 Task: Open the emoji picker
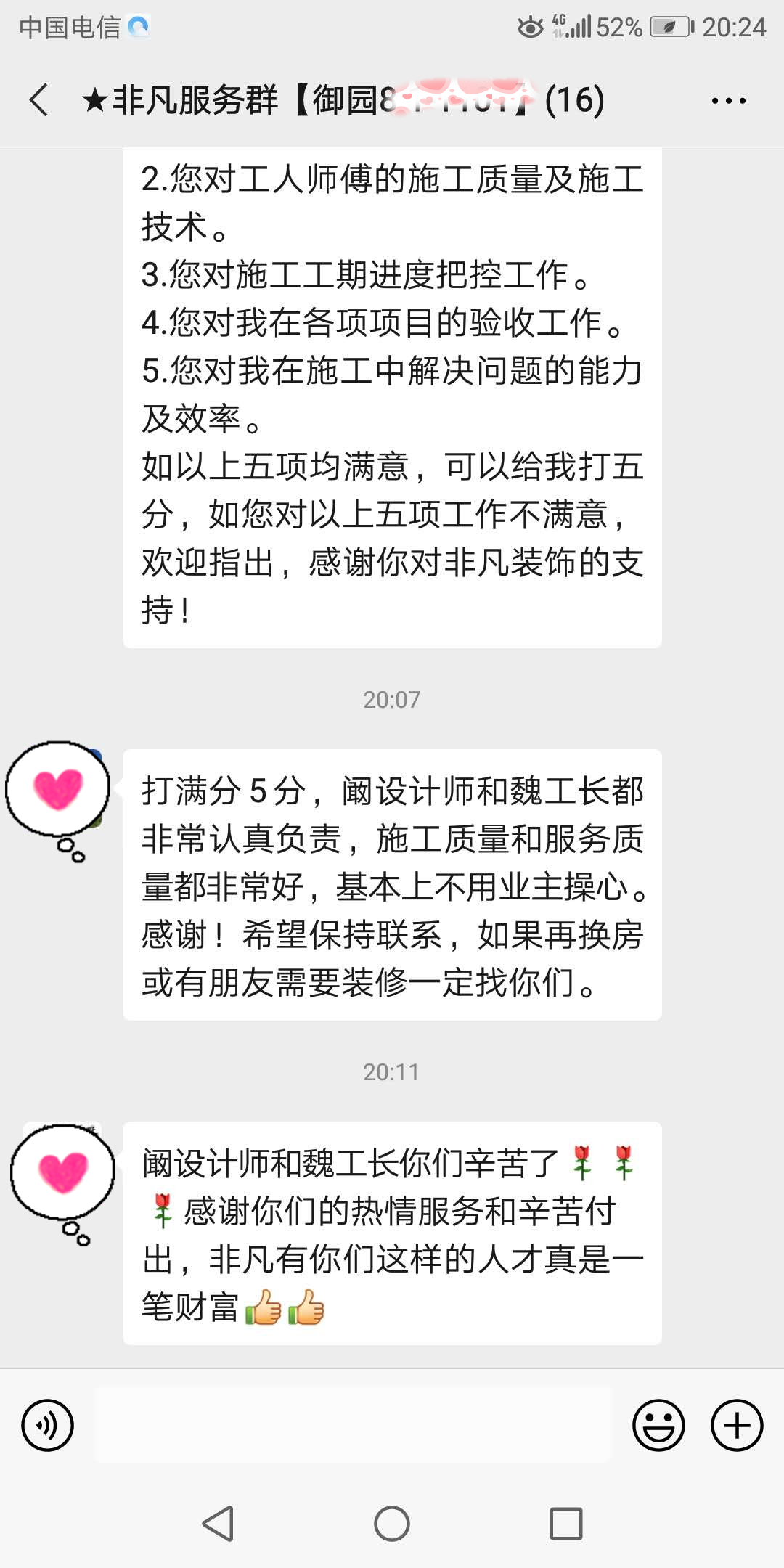pyautogui.click(x=658, y=1425)
